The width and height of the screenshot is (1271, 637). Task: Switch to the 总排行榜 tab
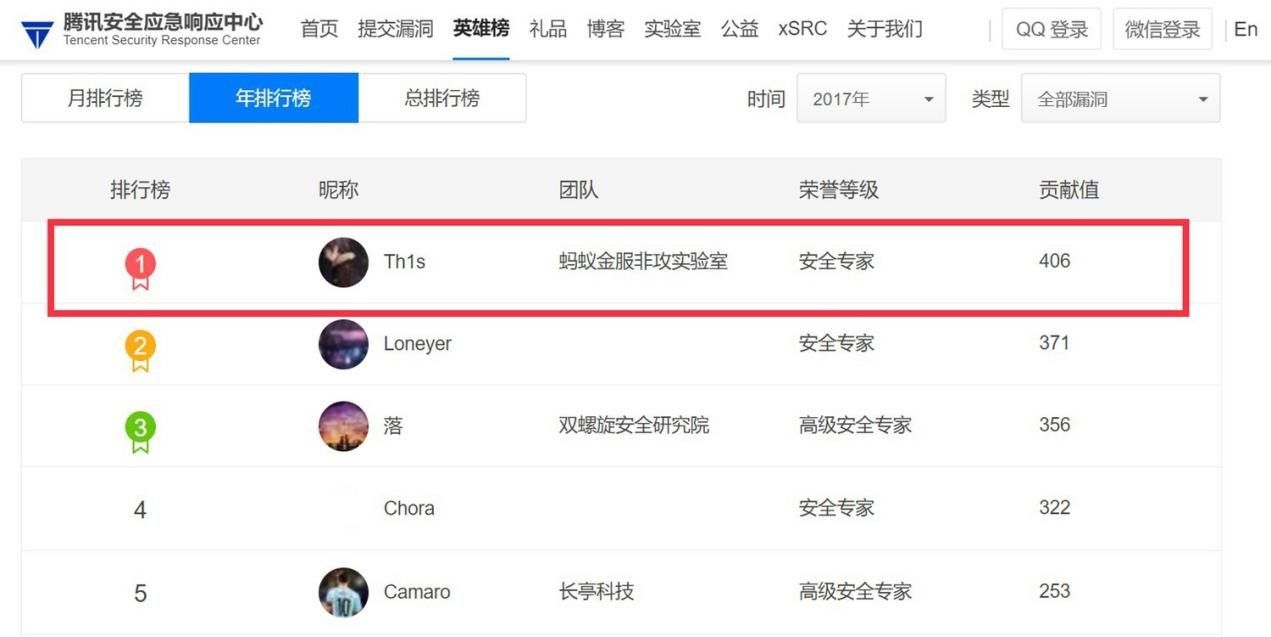[x=442, y=98]
